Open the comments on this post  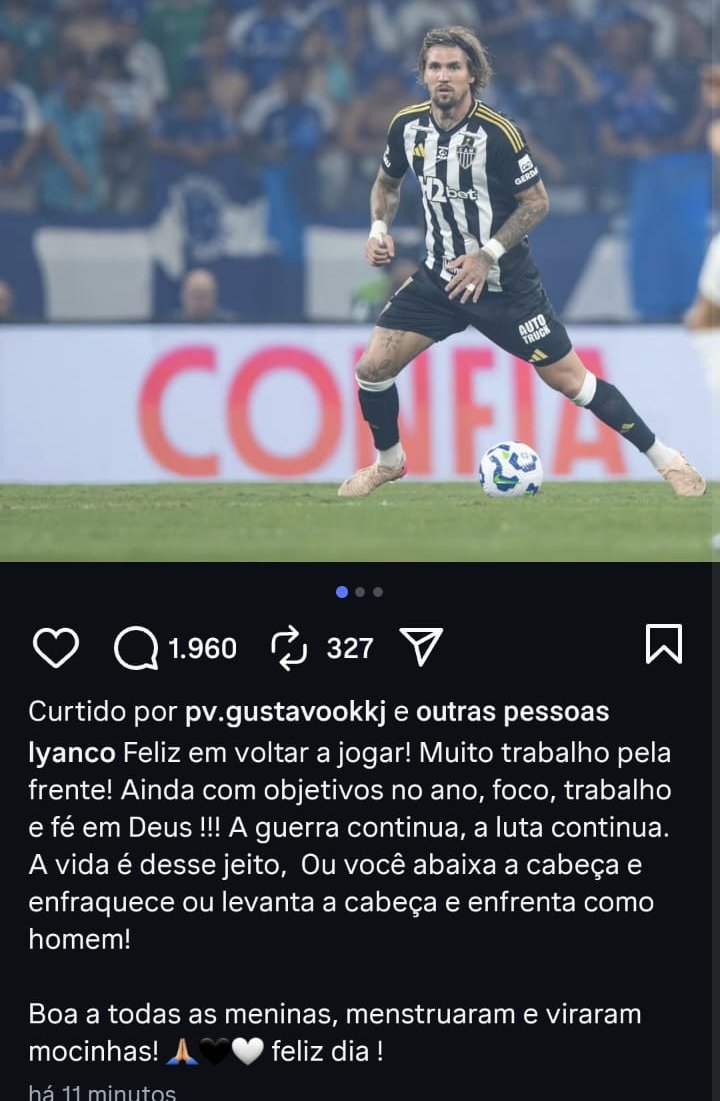click(x=137, y=649)
